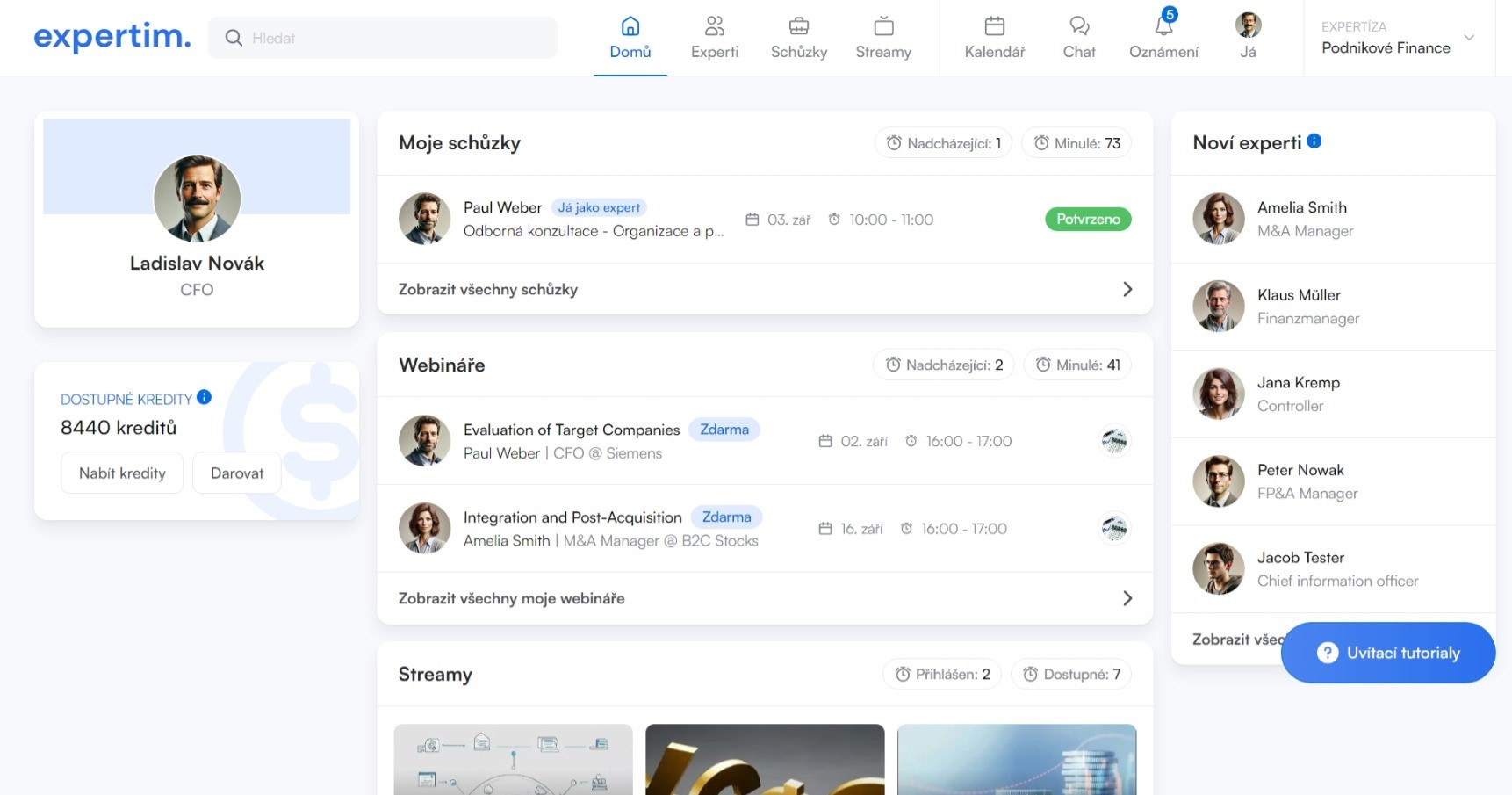Open the Chat section
This screenshot has height=795, width=1512.
[x=1078, y=38]
